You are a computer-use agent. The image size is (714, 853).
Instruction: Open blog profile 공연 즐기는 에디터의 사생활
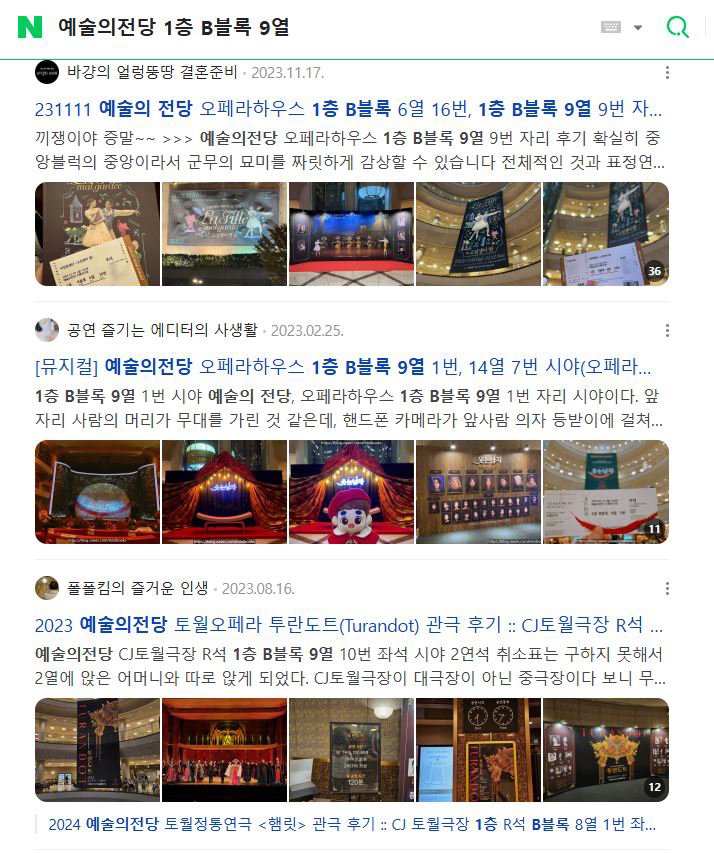[x=160, y=331]
